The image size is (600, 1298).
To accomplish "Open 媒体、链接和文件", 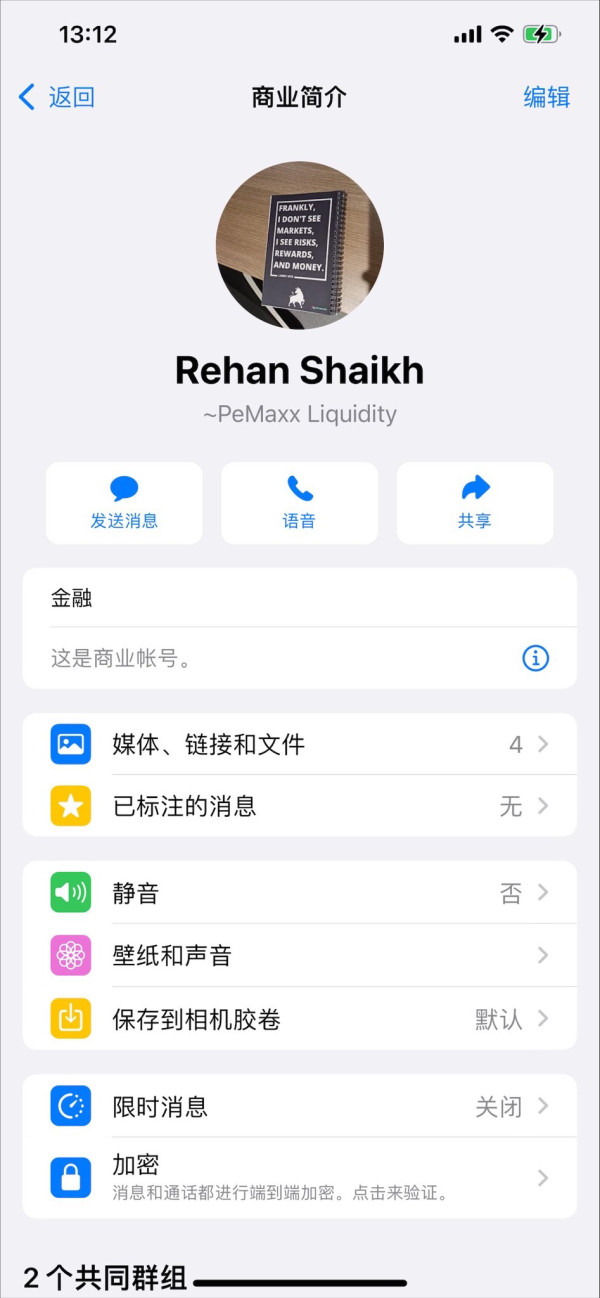I will tap(300, 744).
